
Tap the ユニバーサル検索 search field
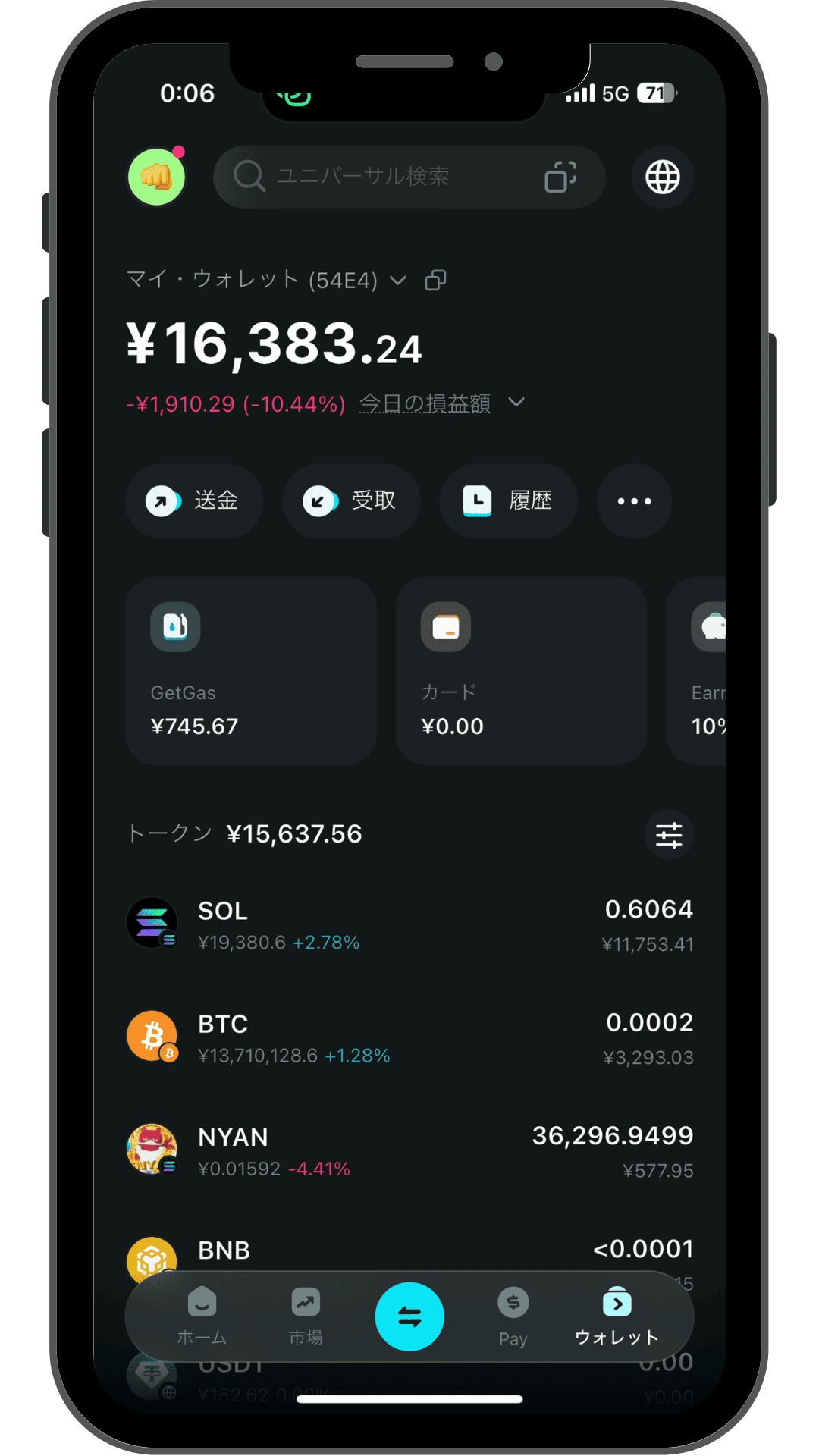tap(379, 177)
